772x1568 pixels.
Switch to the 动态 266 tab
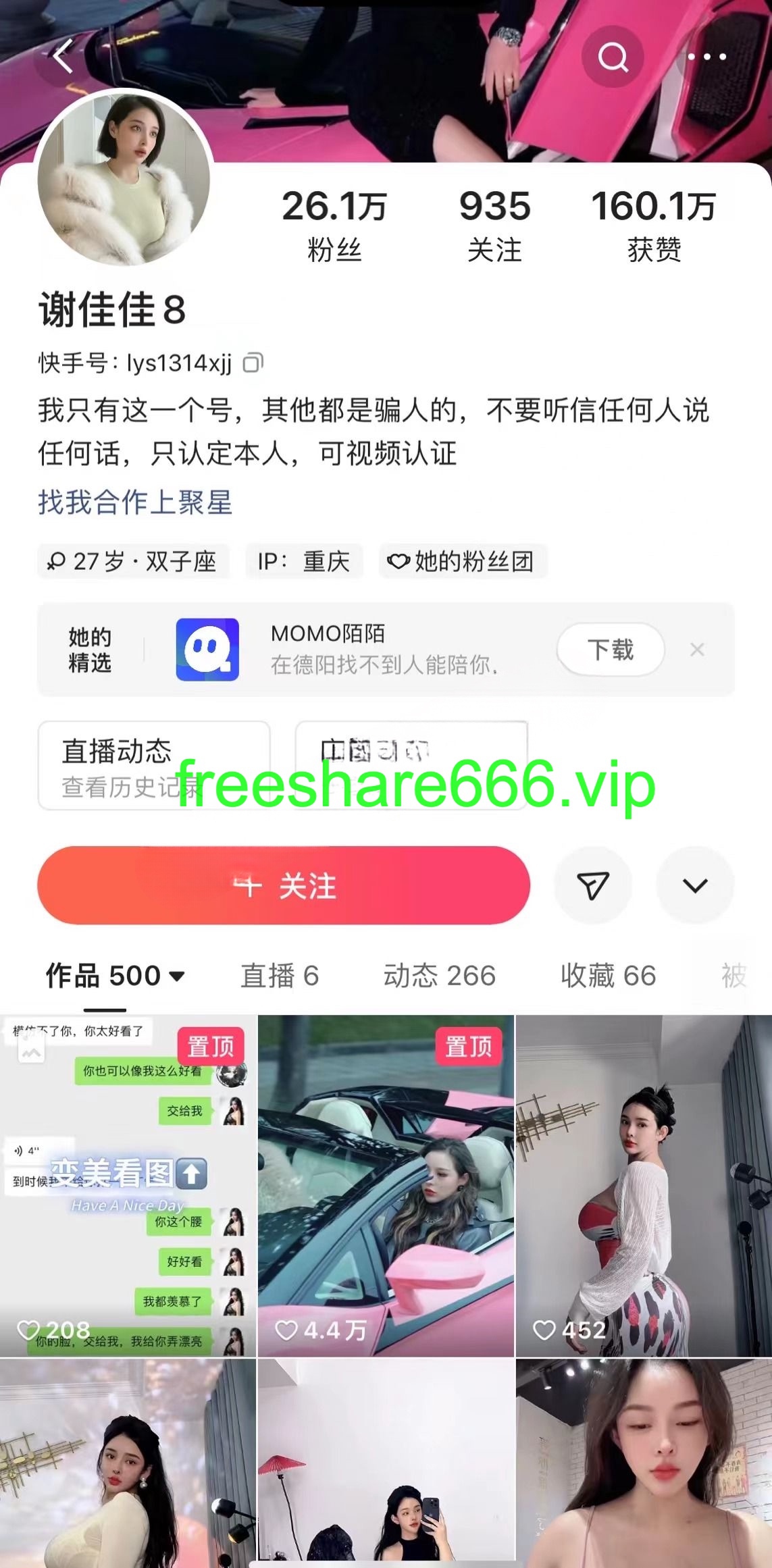pyautogui.click(x=440, y=976)
